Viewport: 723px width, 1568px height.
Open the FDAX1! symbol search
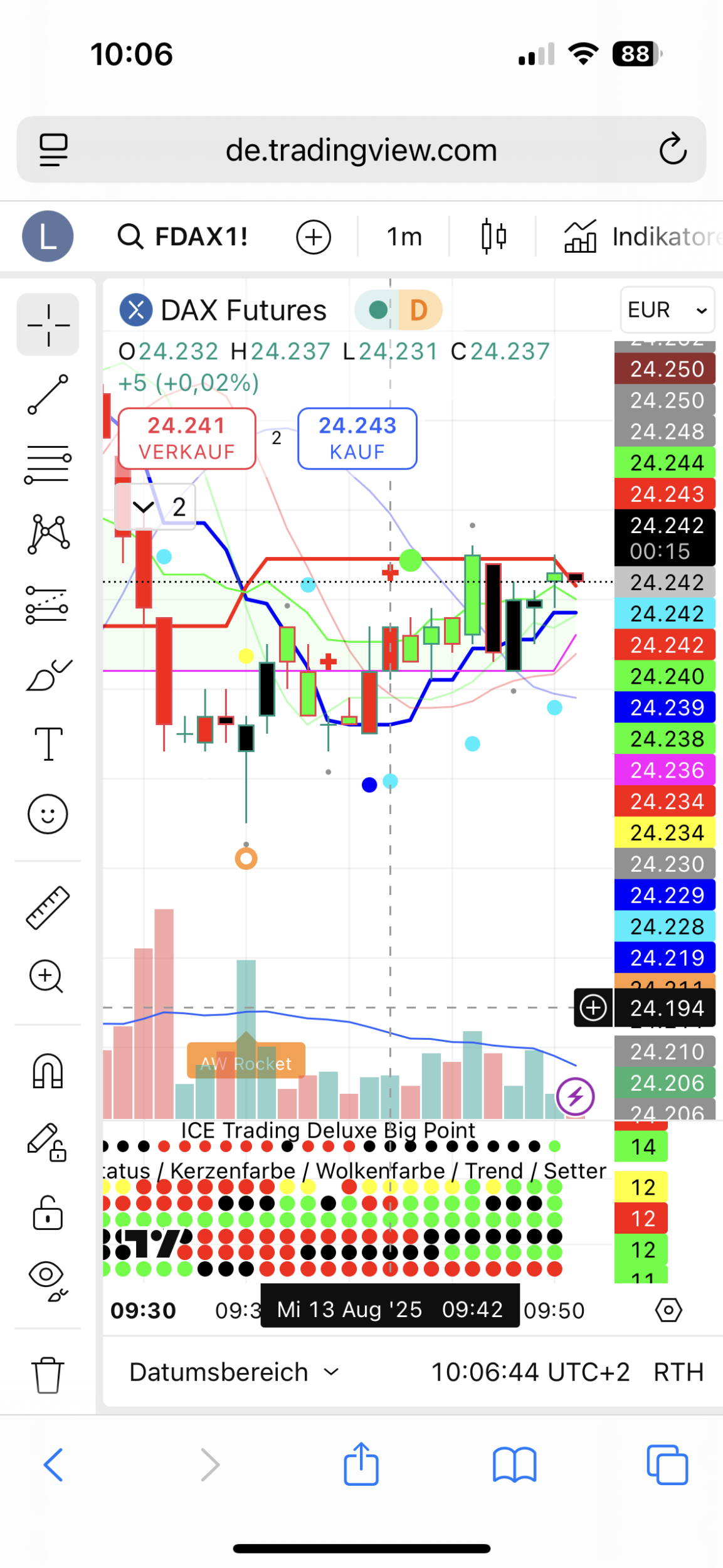(x=183, y=237)
